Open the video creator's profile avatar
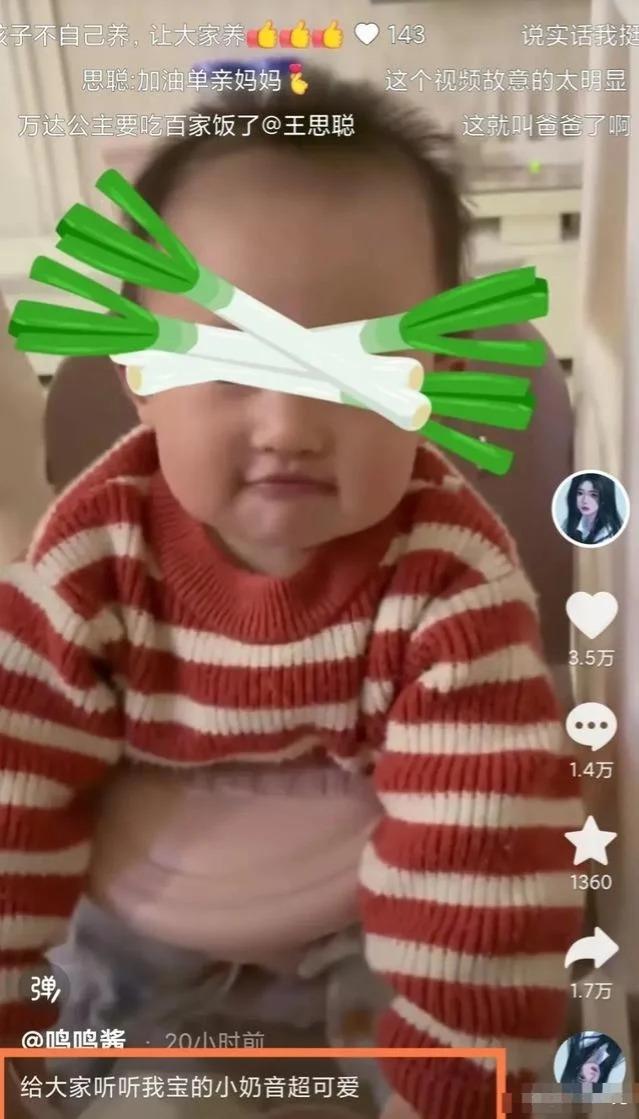The width and height of the screenshot is (639, 1119). (590, 508)
